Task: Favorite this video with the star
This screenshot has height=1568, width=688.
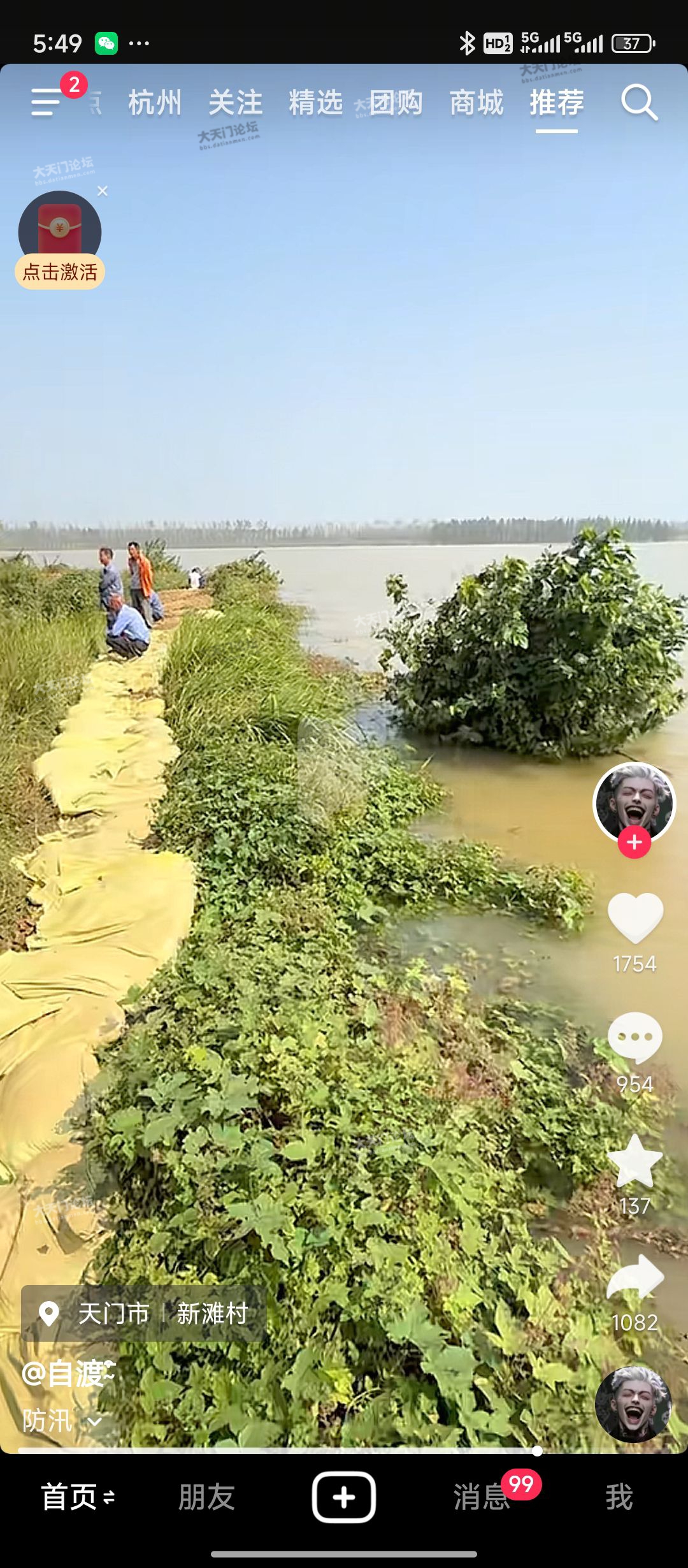Action: [x=635, y=1161]
